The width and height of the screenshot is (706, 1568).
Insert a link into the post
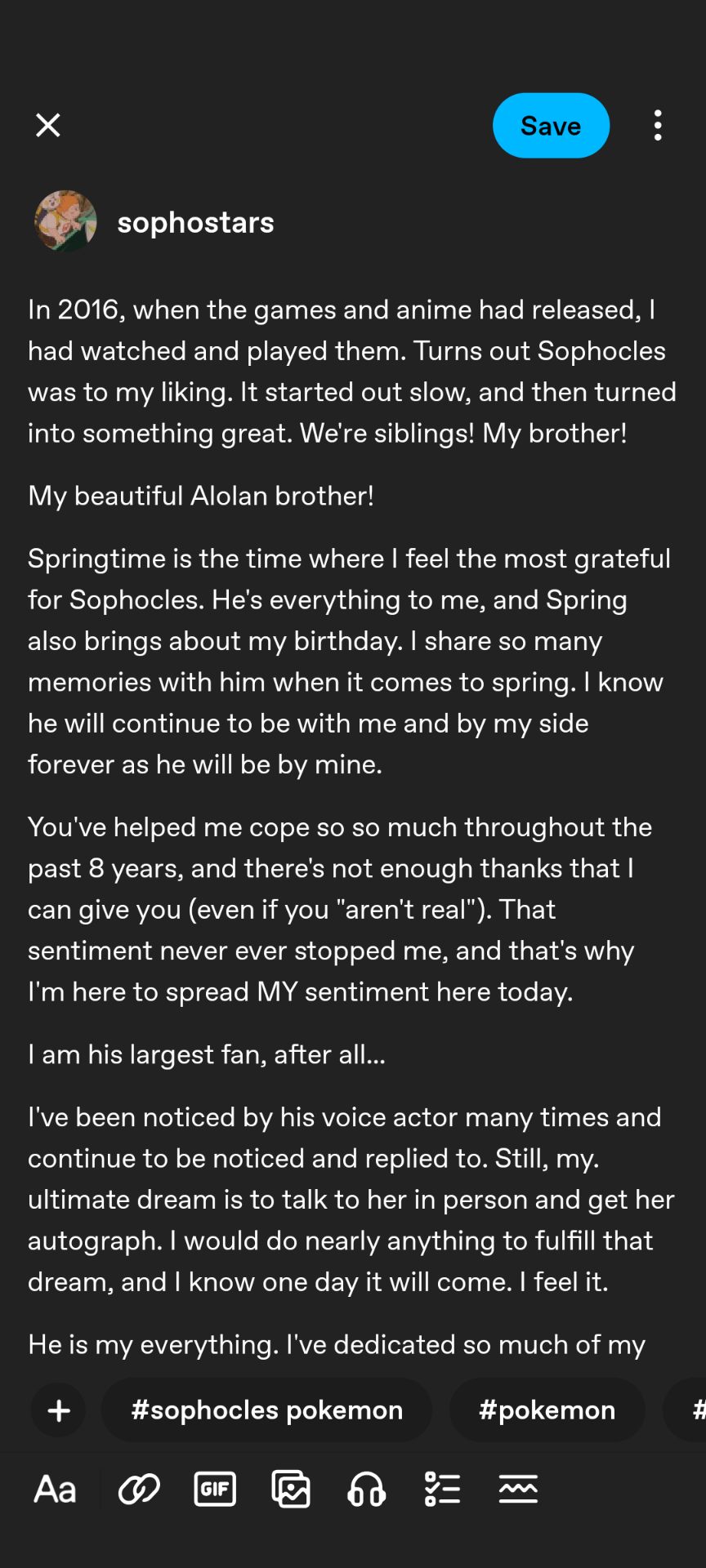pyautogui.click(x=139, y=1490)
